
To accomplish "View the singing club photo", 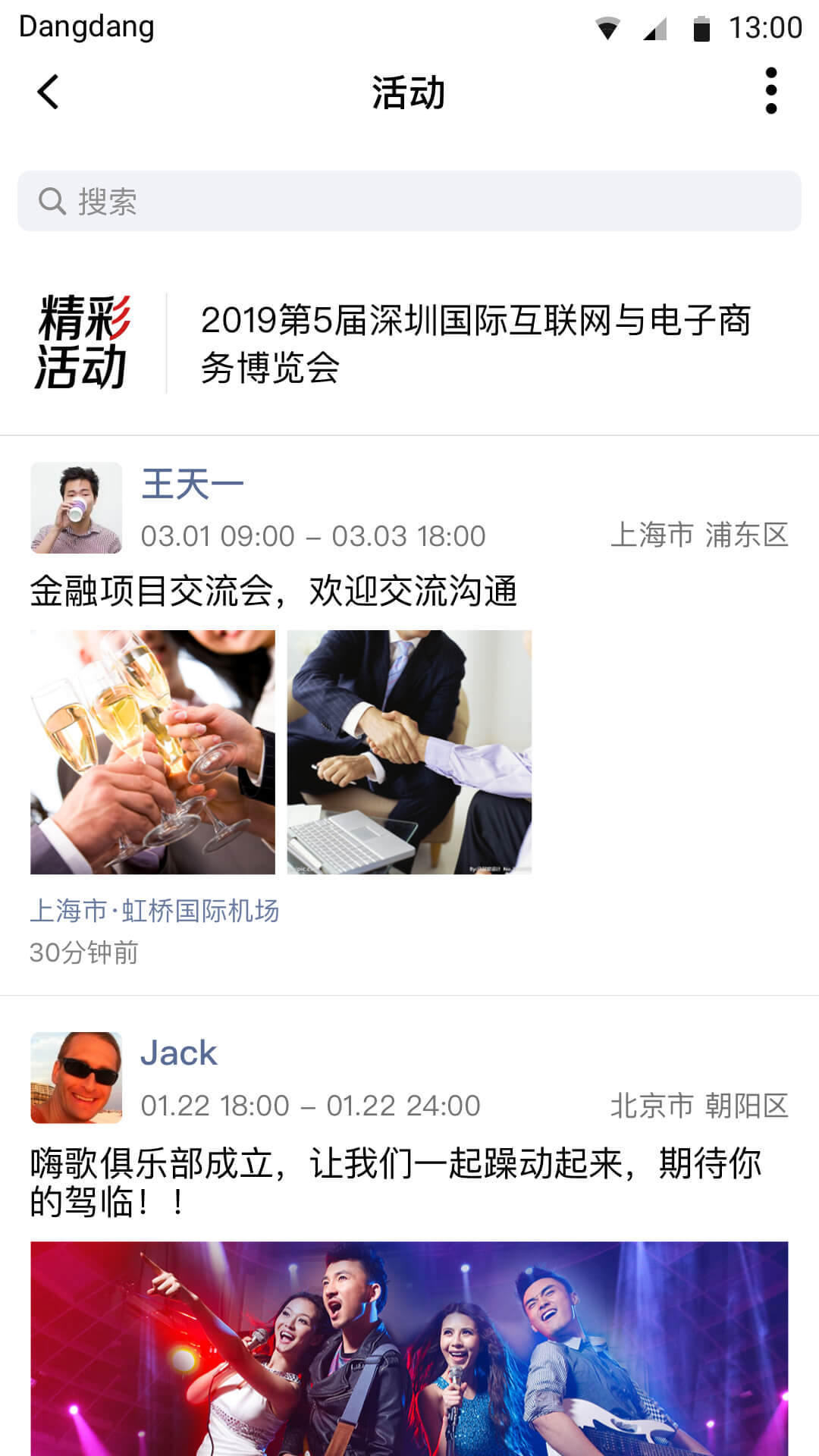I will [409, 1348].
